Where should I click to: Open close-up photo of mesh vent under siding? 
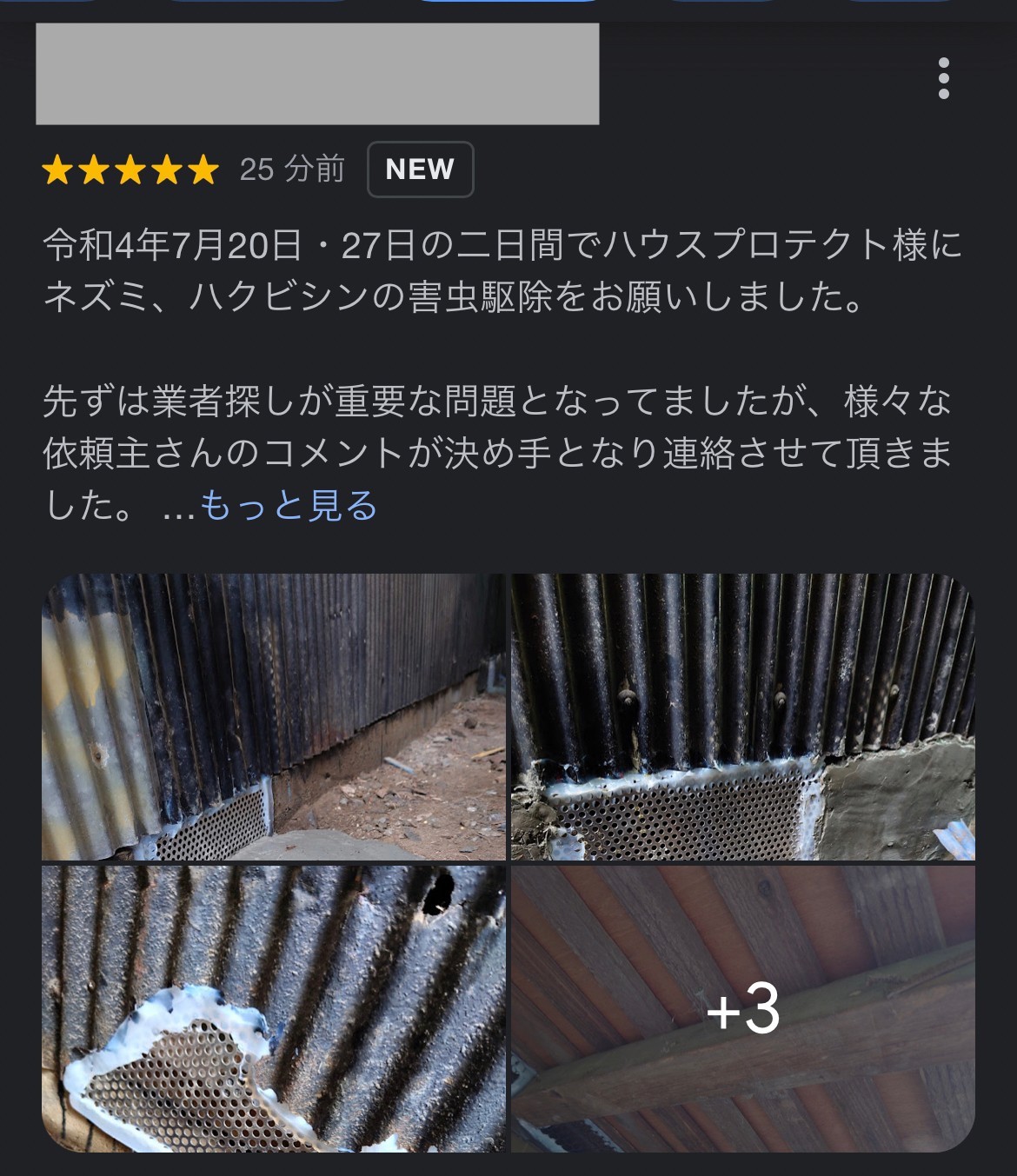pyautogui.click(x=743, y=716)
